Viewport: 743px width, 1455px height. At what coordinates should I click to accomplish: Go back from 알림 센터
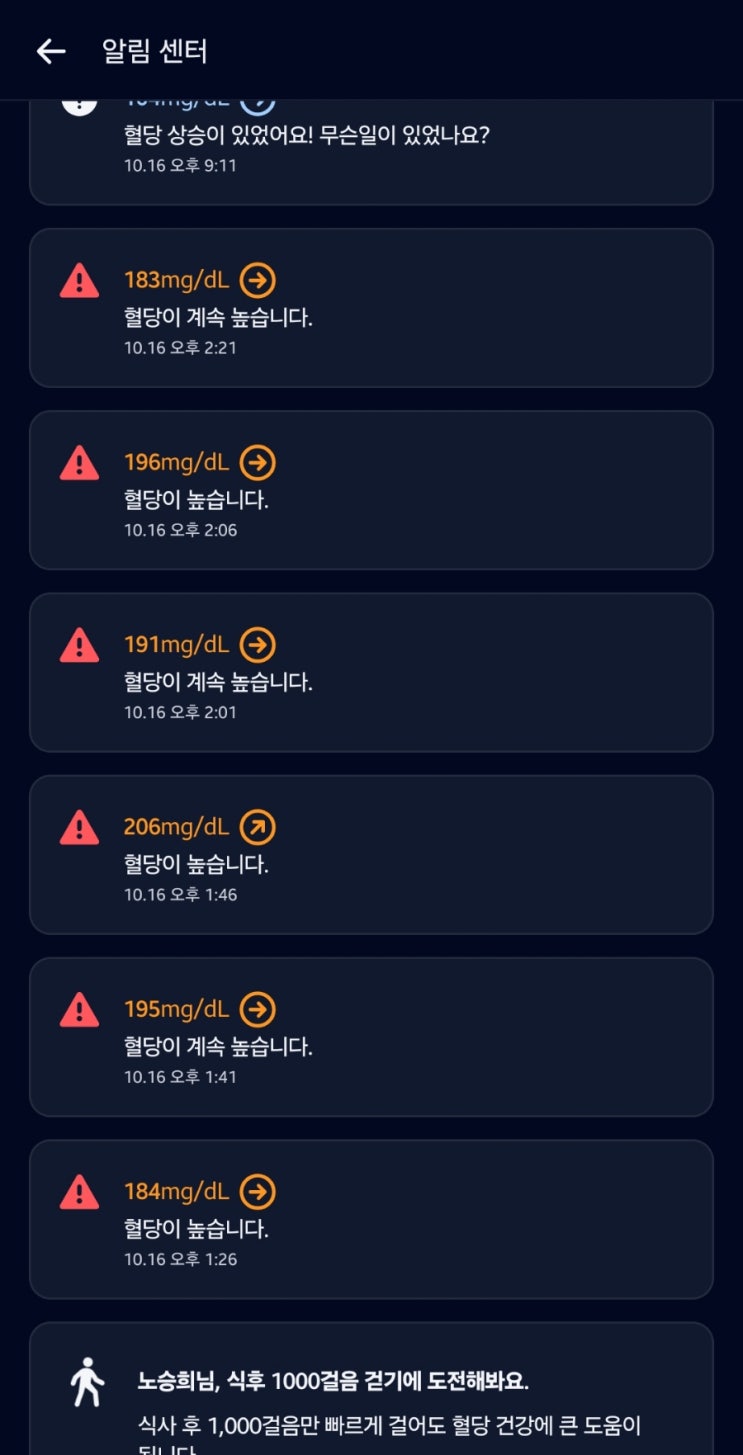click(x=50, y=51)
